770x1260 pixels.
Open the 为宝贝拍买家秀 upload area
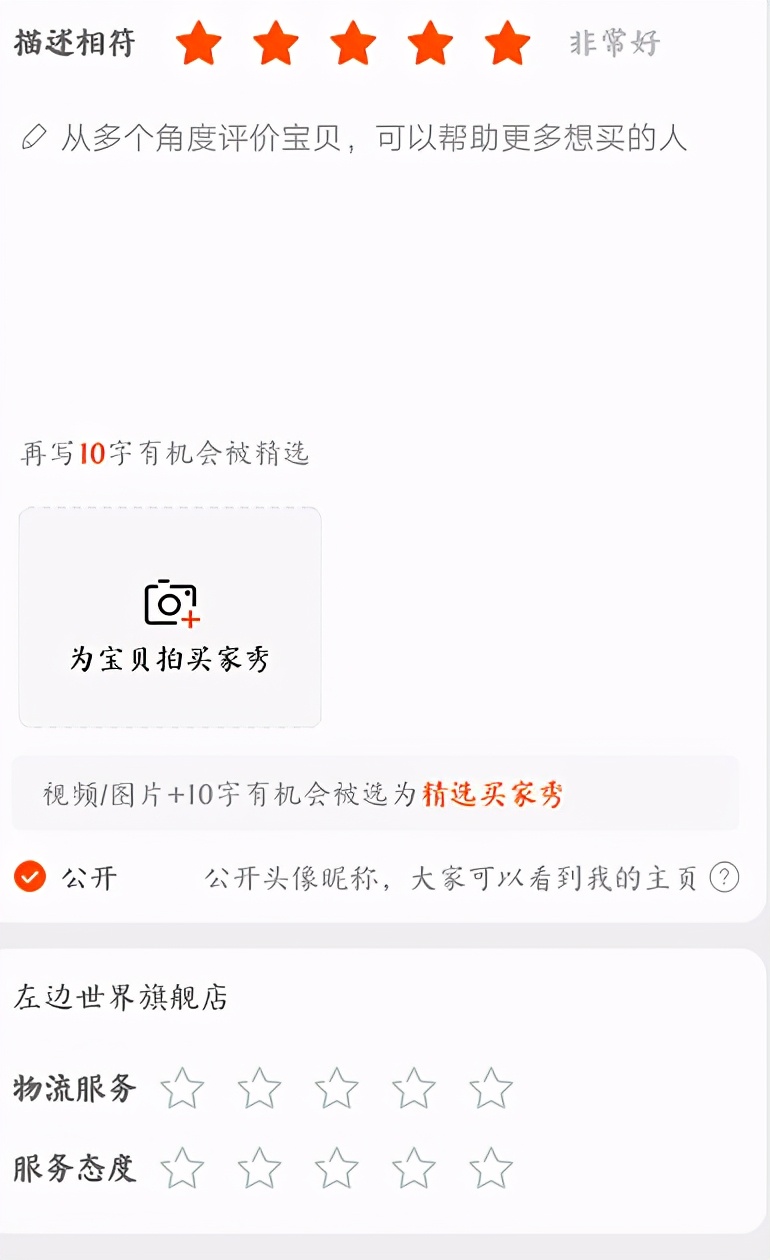(x=168, y=655)
